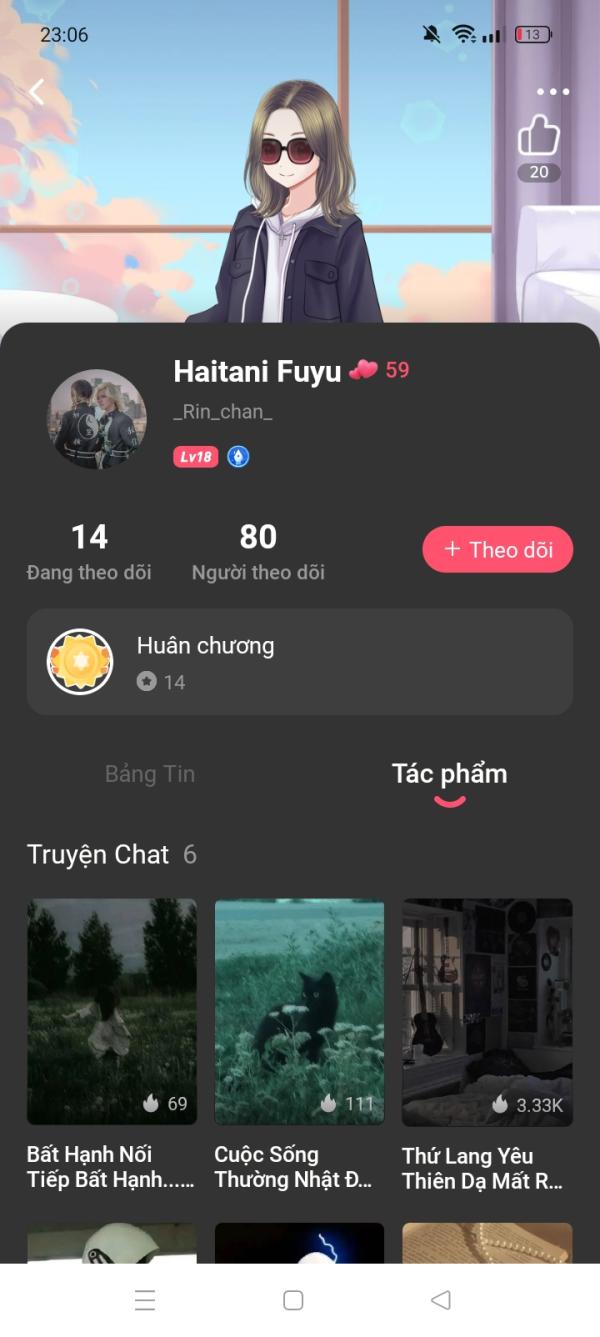Go back using the top-left arrow
Image resolution: width=600 pixels, height=1337 pixels.
pyautogui.click(x=37, y=92)
